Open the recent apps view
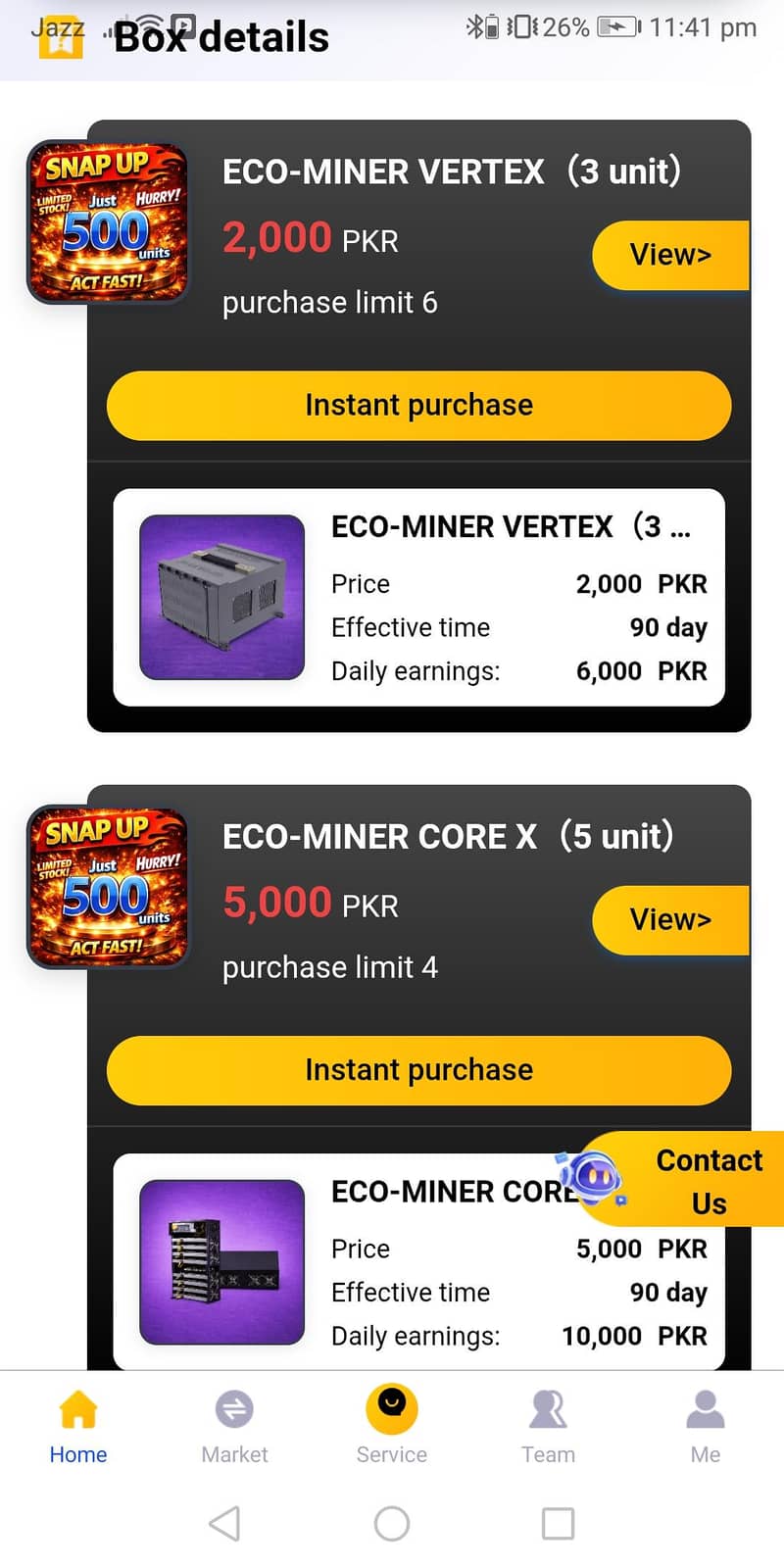784x1568 pixels. pos(558,1523)
